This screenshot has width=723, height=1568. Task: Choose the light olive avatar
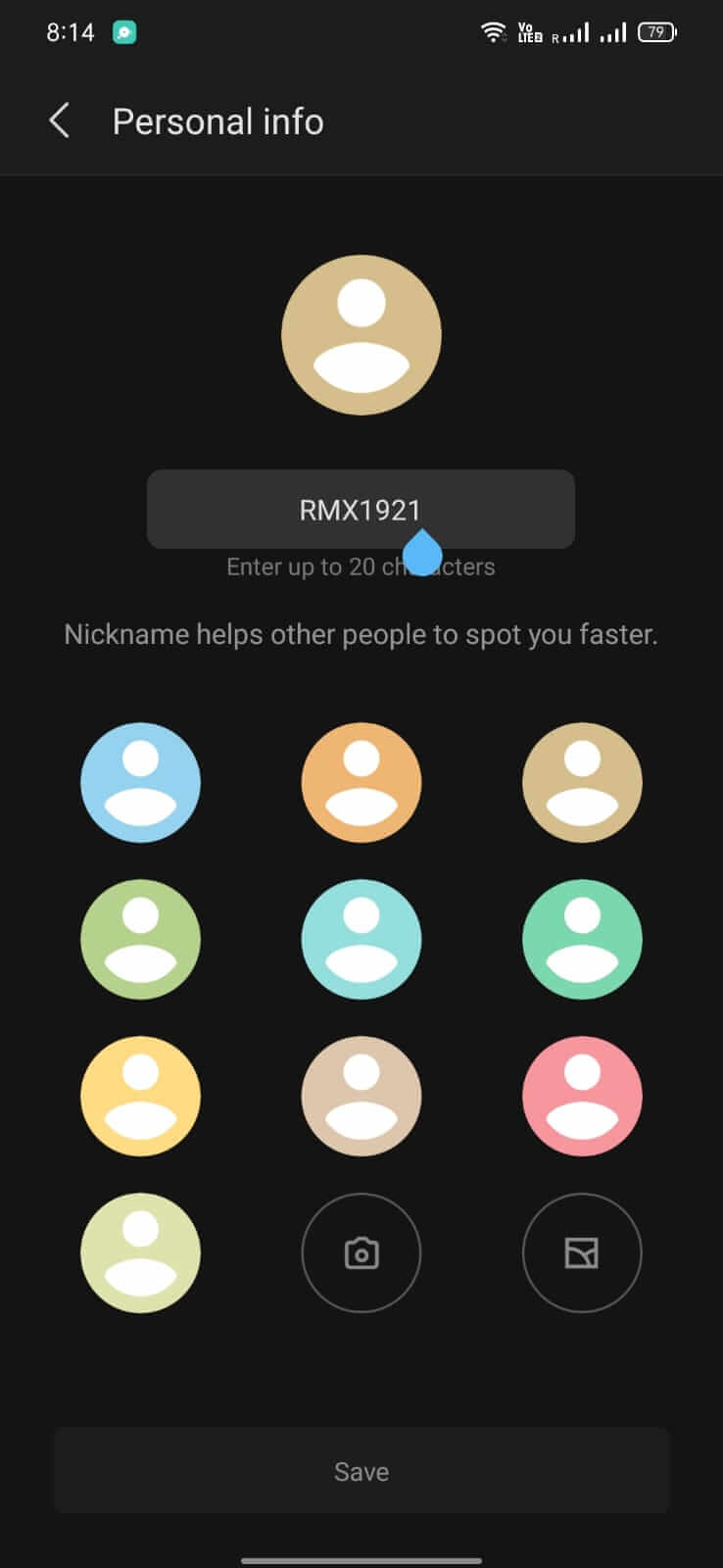pos(140,1253)
